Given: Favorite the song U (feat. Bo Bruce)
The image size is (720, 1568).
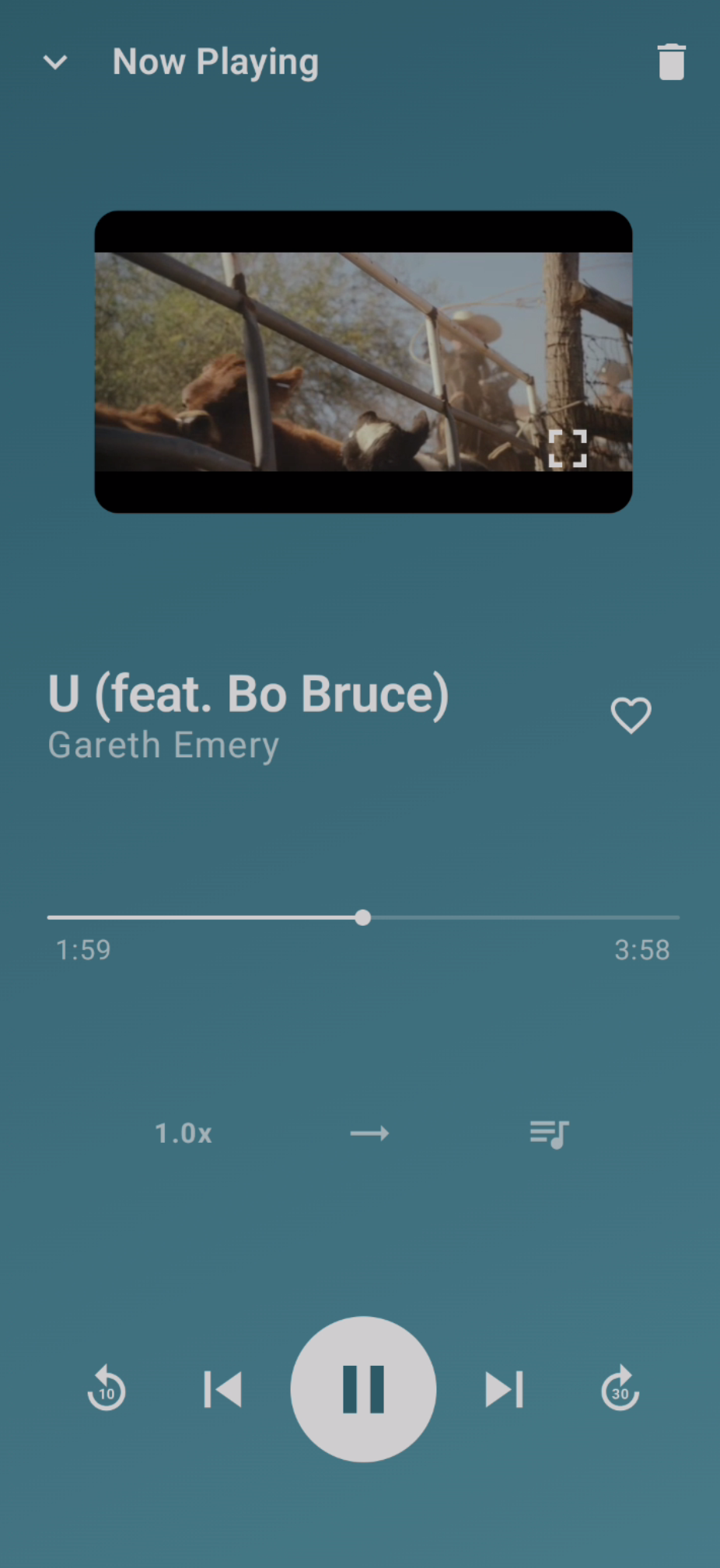Looking at the screenshot, I should 631,716.
